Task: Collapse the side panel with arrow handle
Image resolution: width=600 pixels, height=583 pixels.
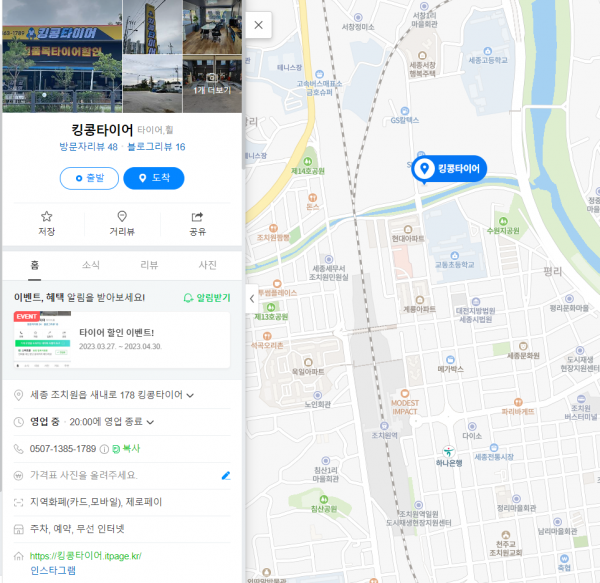Action: tap(250, 298)
